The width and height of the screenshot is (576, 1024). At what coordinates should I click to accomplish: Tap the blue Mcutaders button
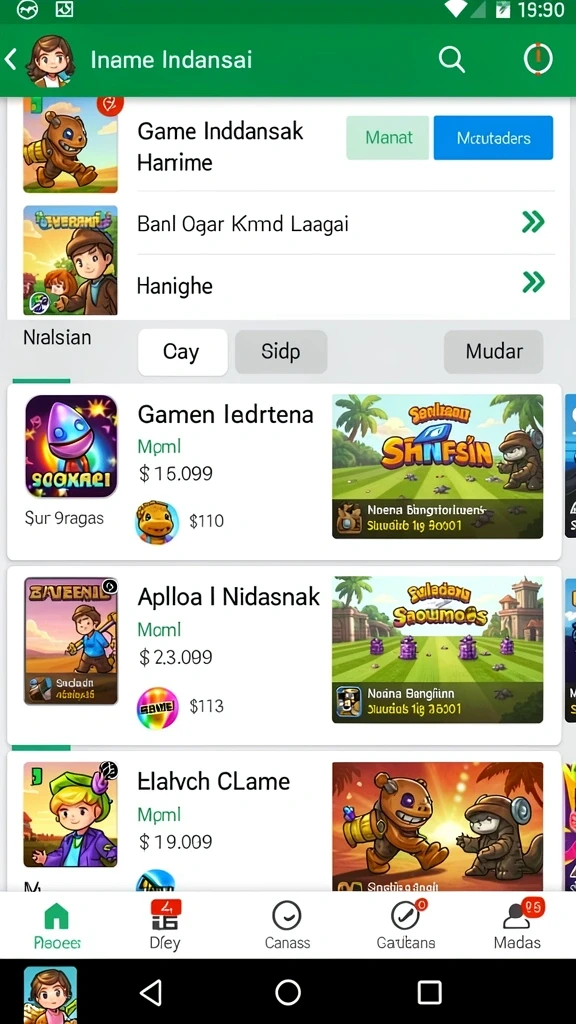[493, 138]
